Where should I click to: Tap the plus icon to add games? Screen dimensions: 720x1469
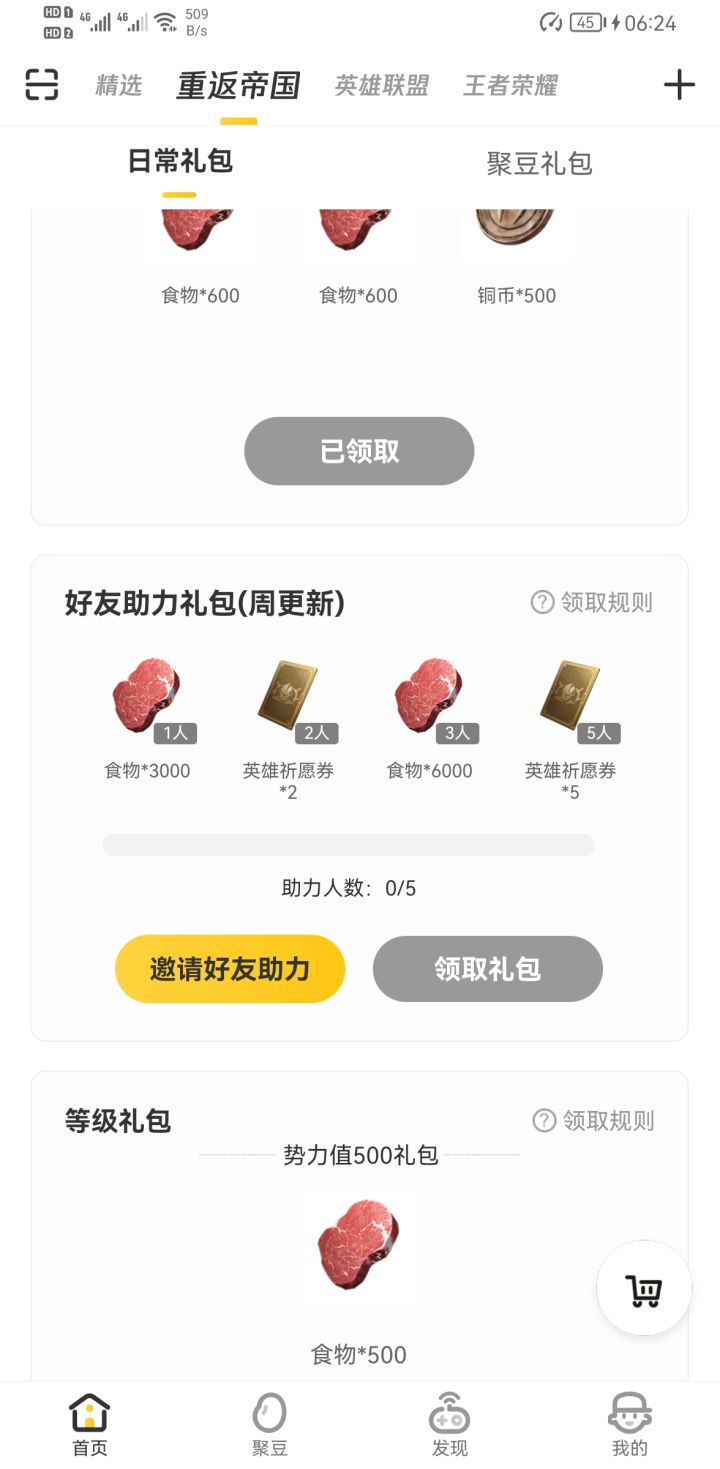tap(679, 85)
